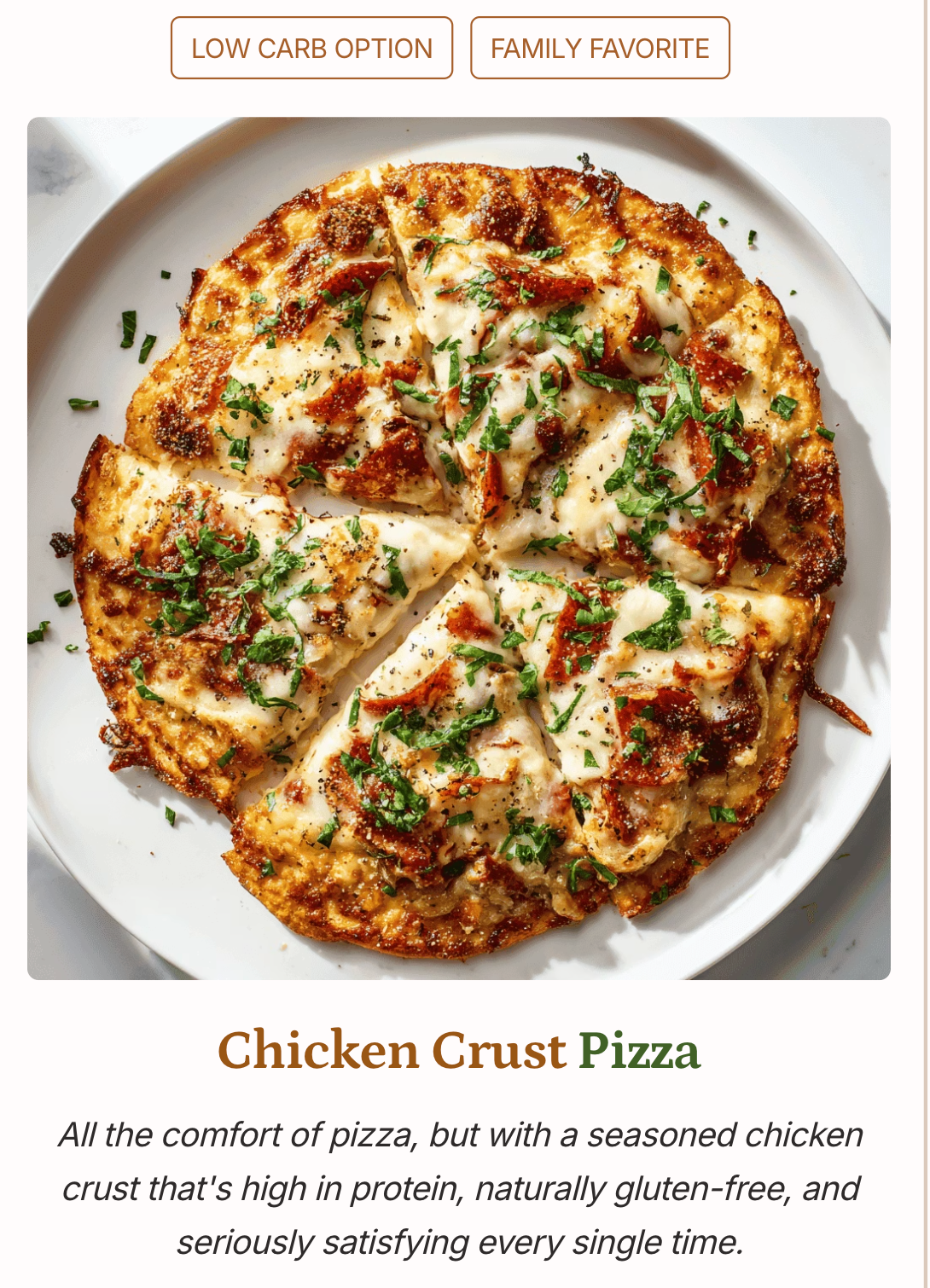930x1288 pixels.
Task: Click the green Pizza word in the heading
Action: pos(639,1053)
